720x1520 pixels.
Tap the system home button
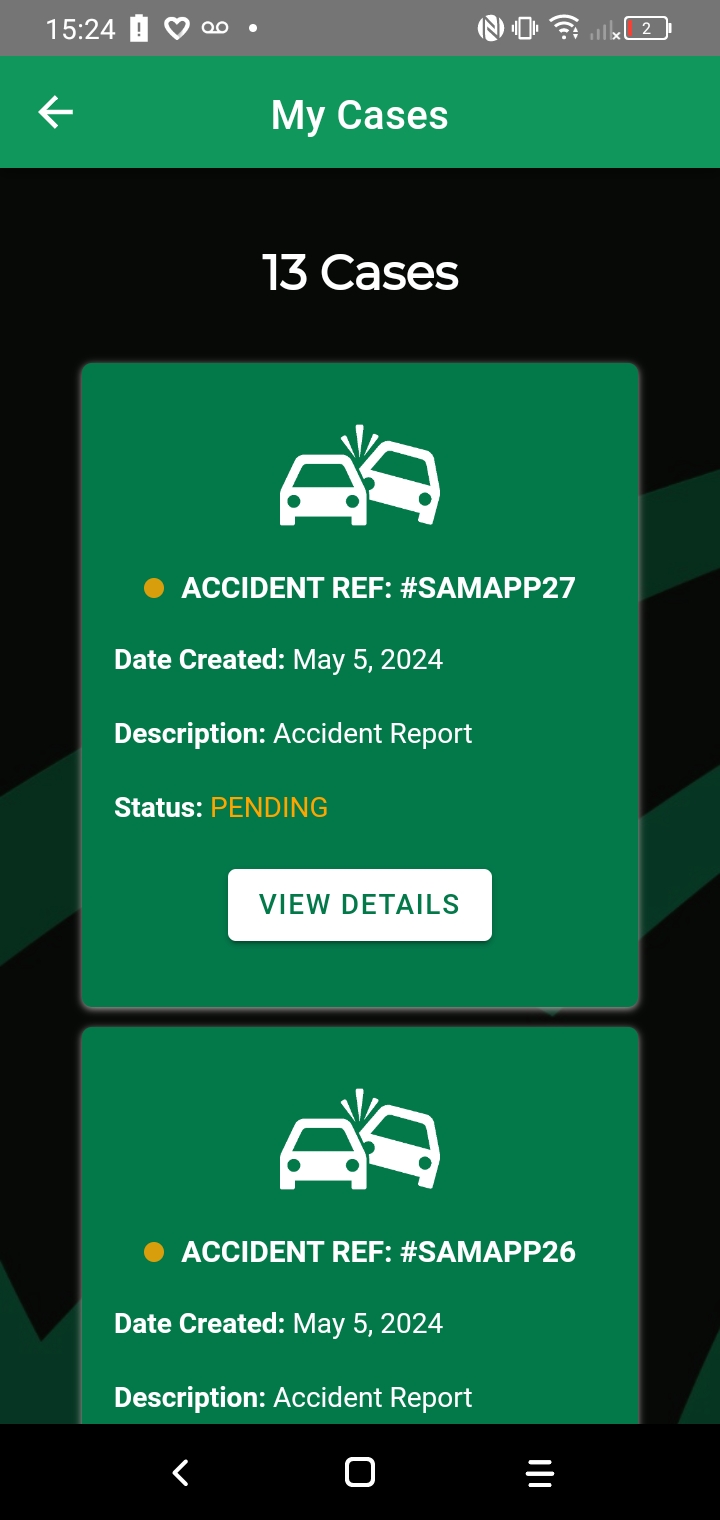click(360, 1472)
